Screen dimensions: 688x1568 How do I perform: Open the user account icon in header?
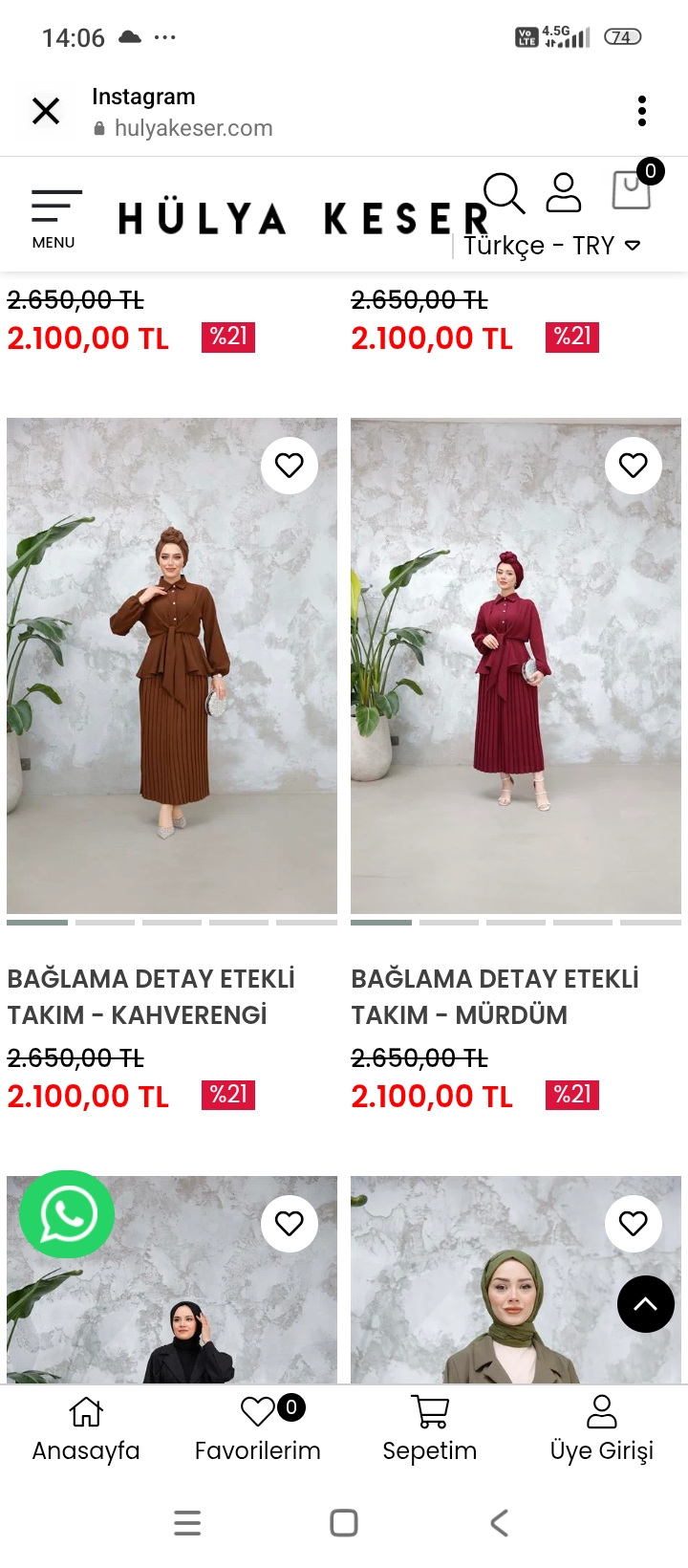[x=564, y=192]
